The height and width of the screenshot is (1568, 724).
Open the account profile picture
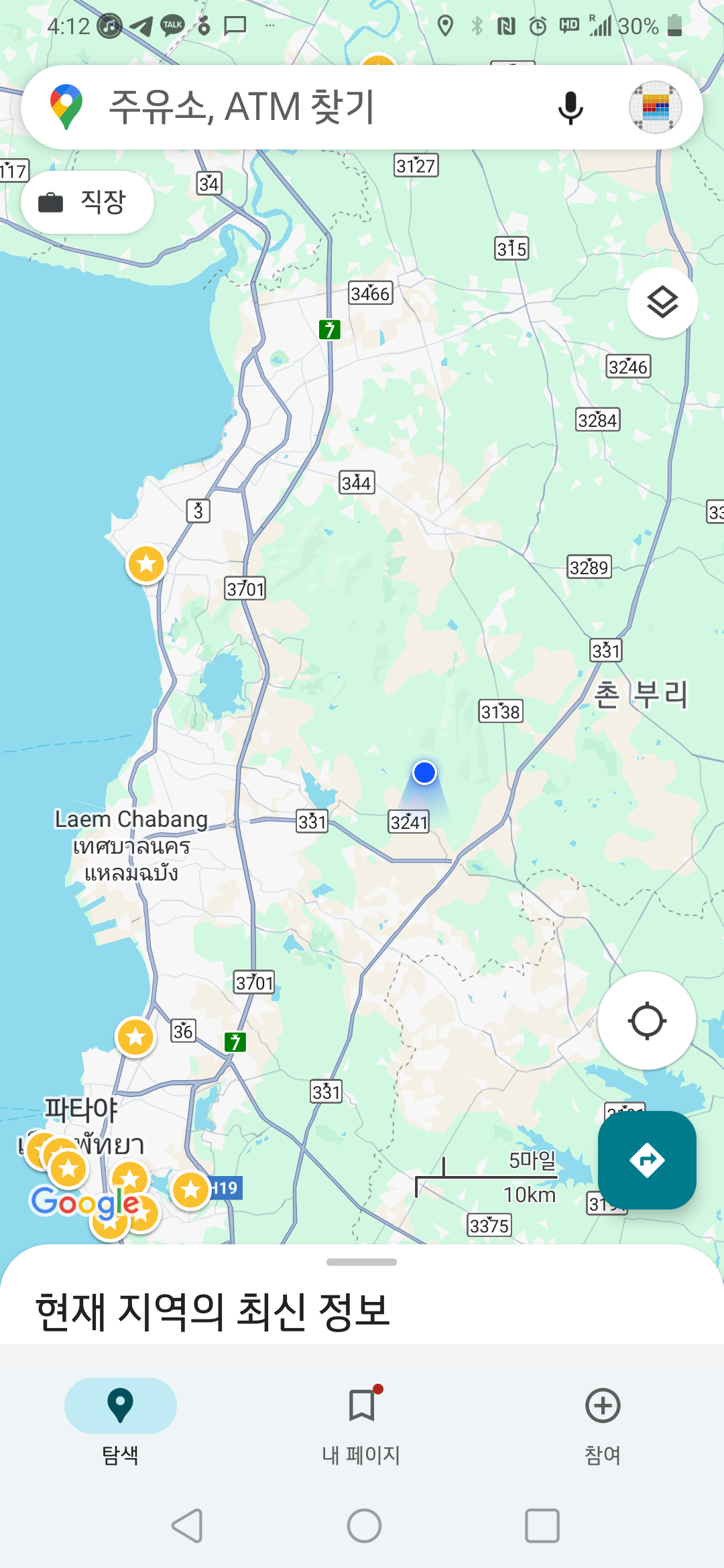(655, 107)
